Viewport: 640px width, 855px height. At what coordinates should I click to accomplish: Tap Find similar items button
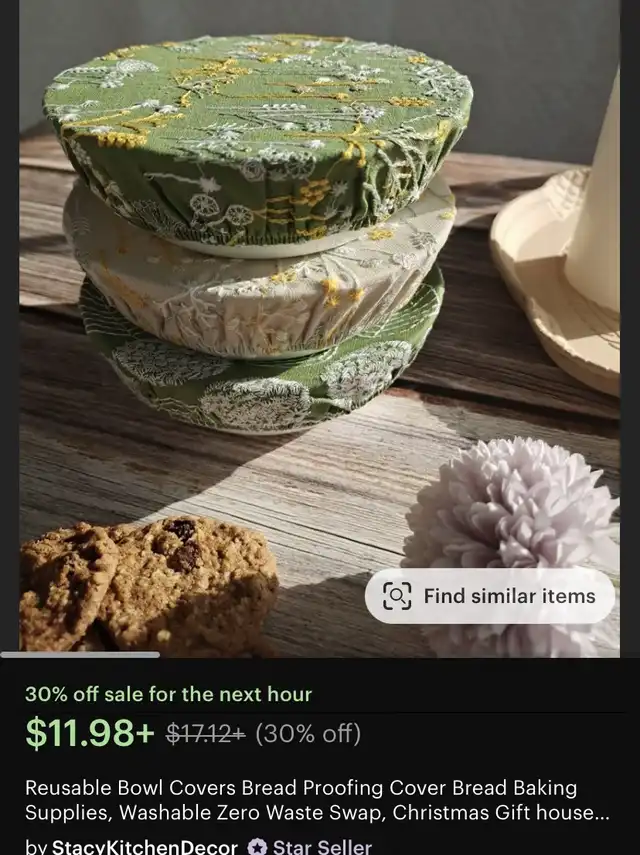coord(490,596)
